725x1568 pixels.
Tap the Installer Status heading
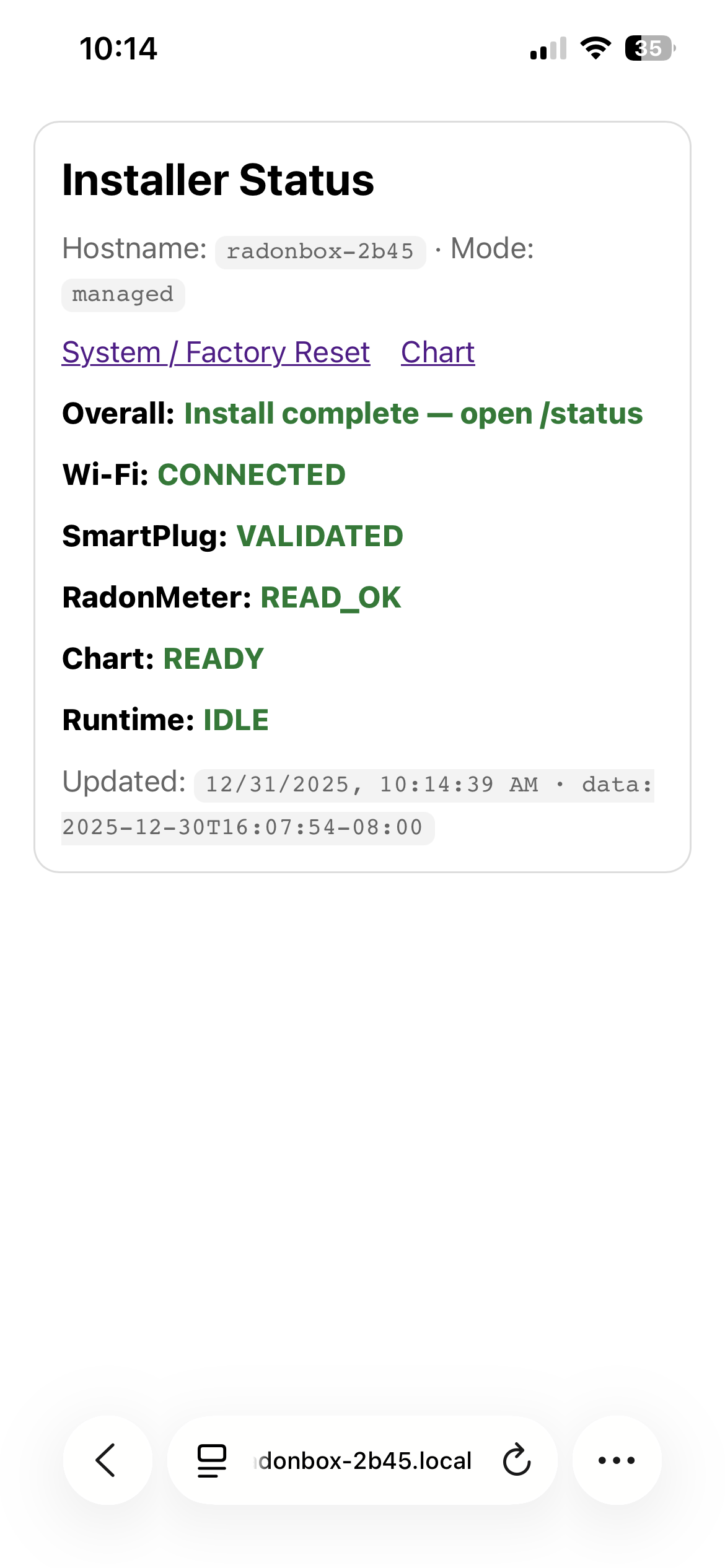tap(218, 181)
